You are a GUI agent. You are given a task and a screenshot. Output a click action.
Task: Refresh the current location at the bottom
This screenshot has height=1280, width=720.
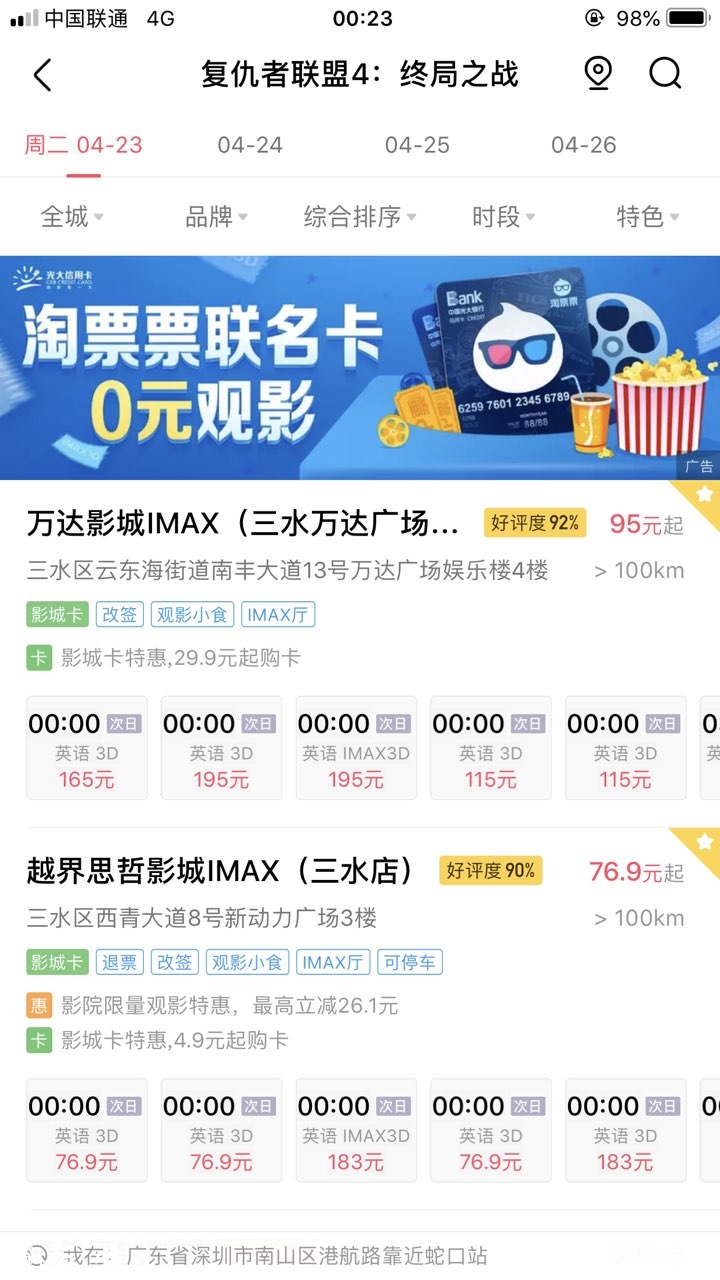38,1255
